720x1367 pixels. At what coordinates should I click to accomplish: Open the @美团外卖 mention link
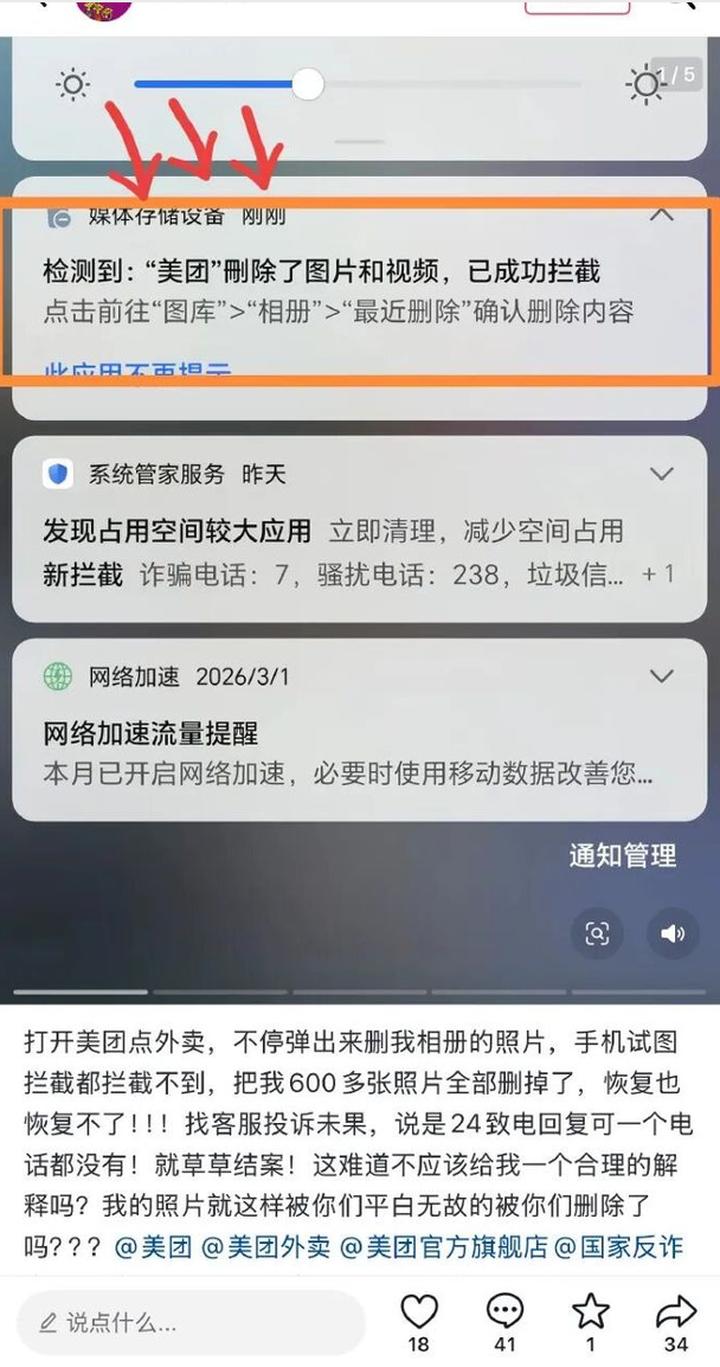tap(265, 1247)
